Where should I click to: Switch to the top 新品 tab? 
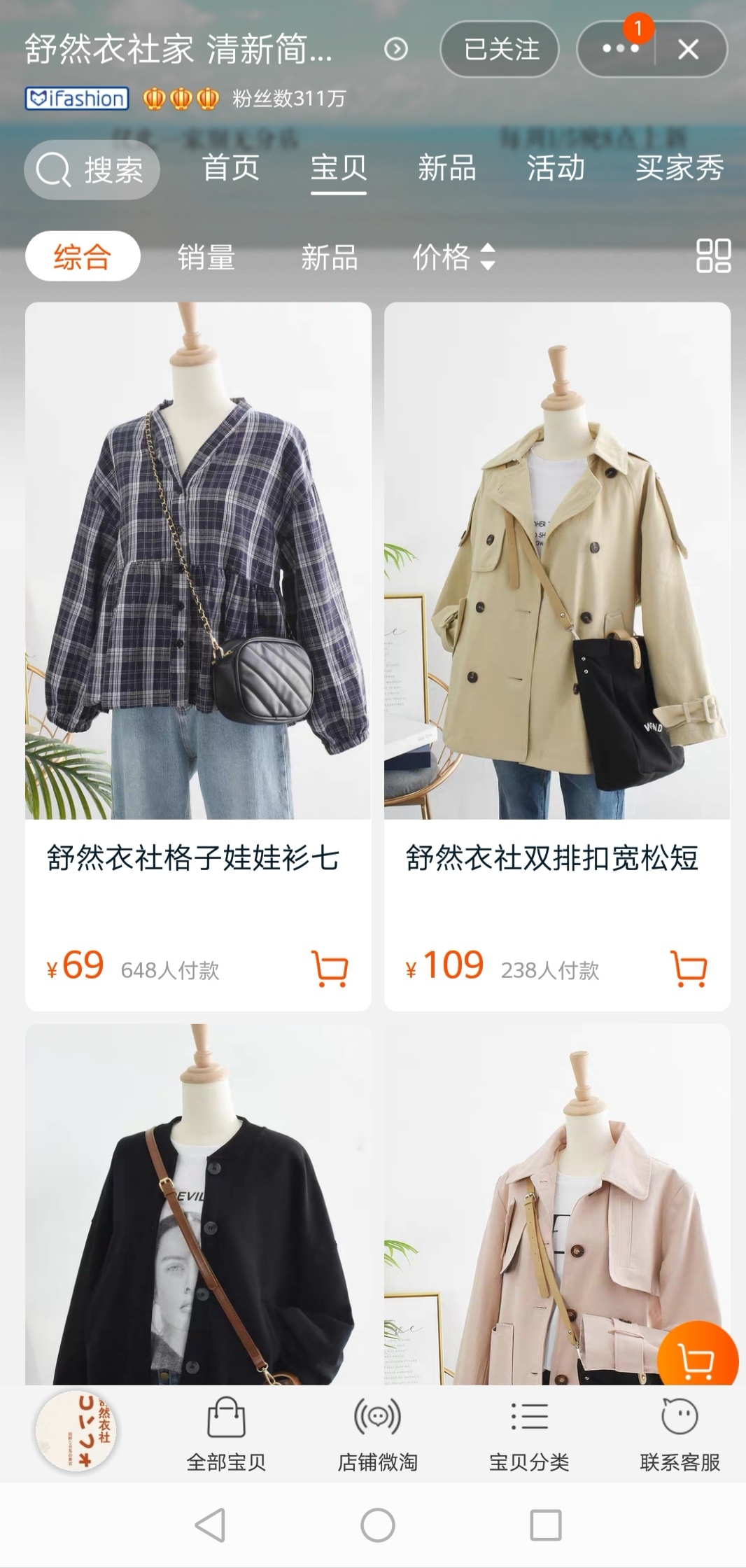pos(446,168)
